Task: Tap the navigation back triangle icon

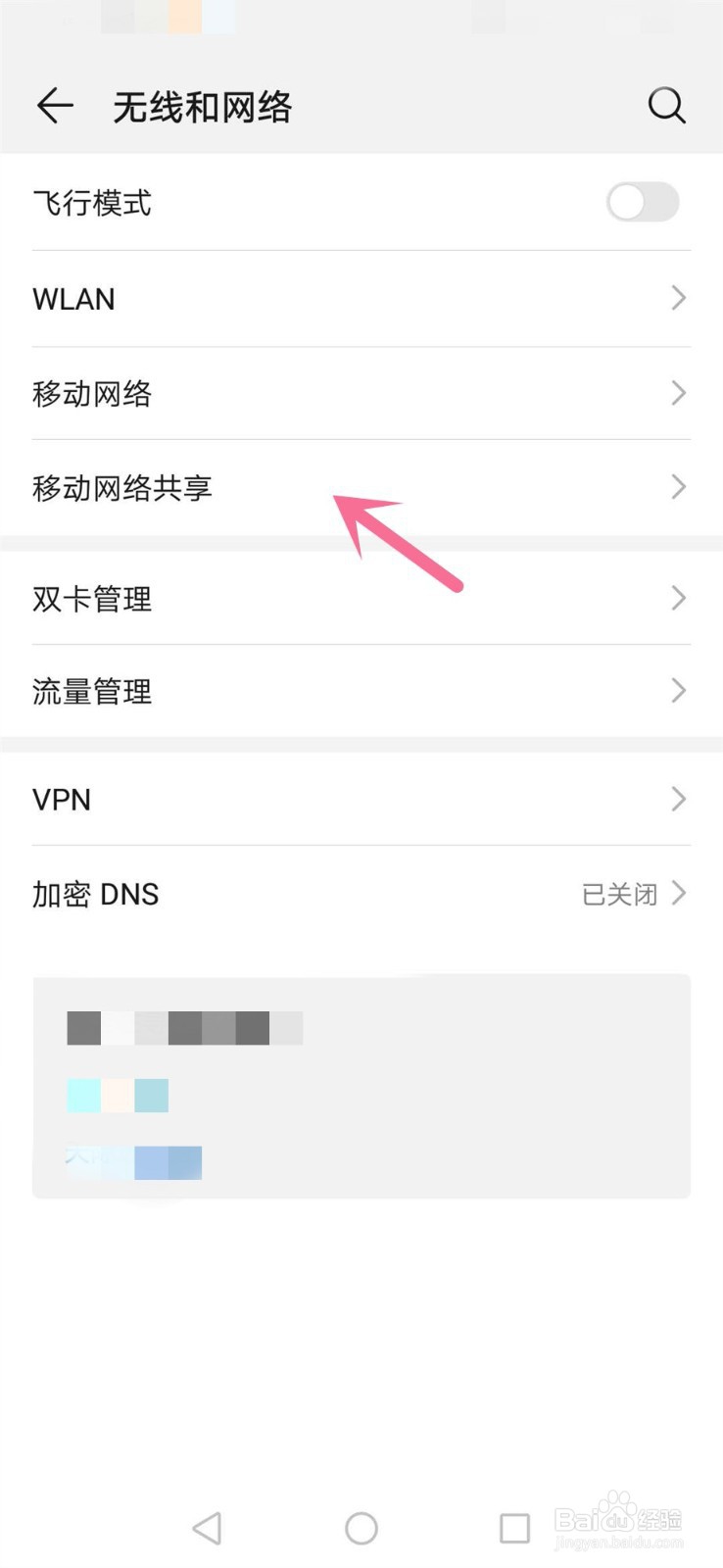Action: (207, 1527)
